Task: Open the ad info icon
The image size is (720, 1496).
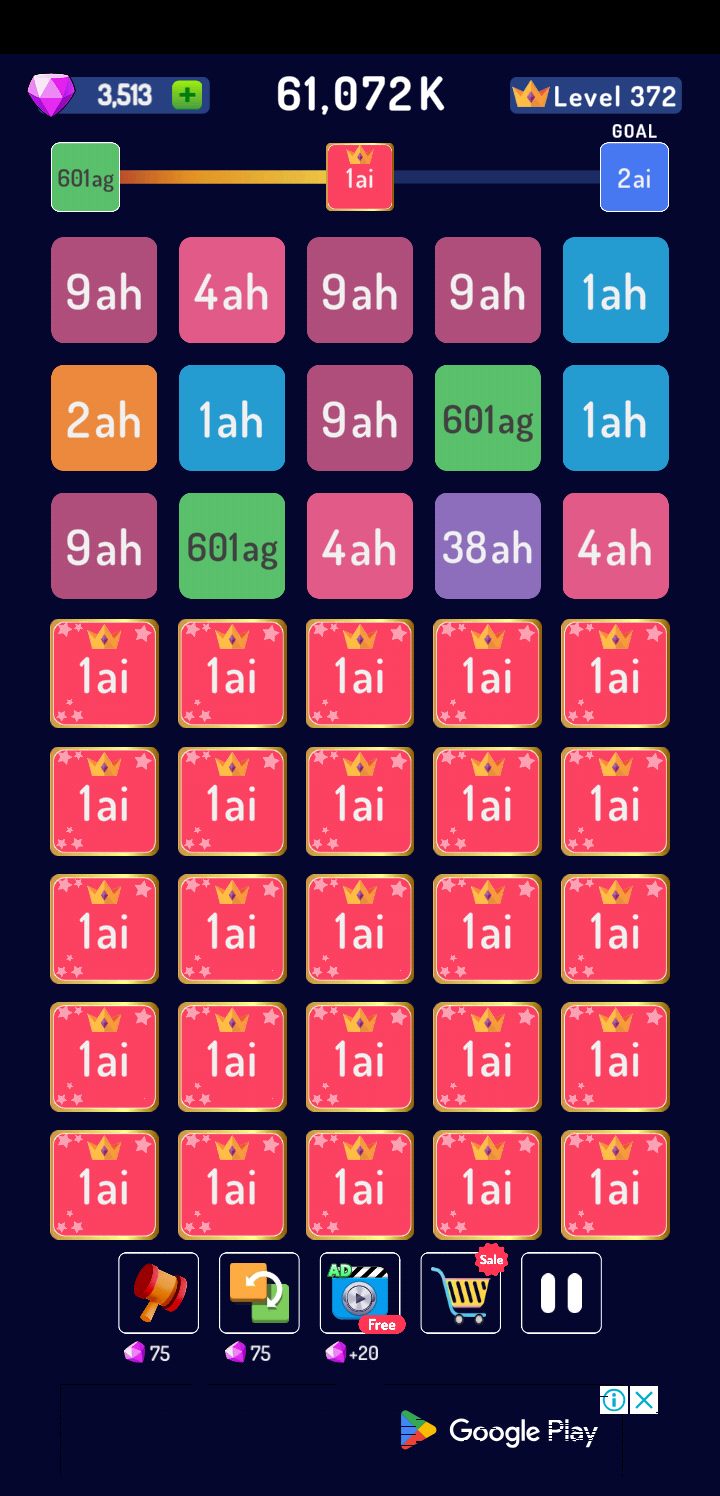Action: click(614, 1400)
